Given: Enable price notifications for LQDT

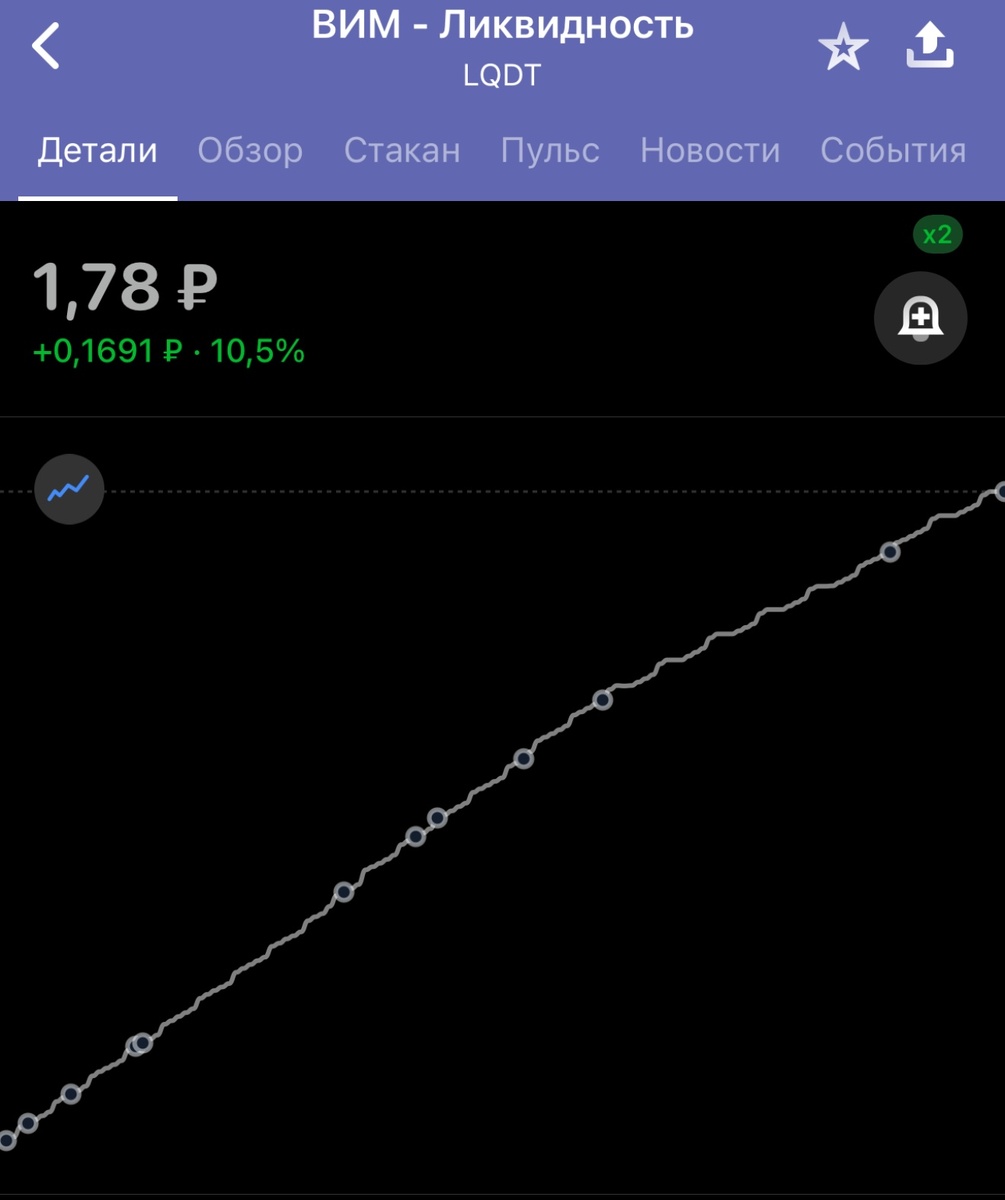Looking at the screenshot, I should pyautogui.click(x=920, y=318).
